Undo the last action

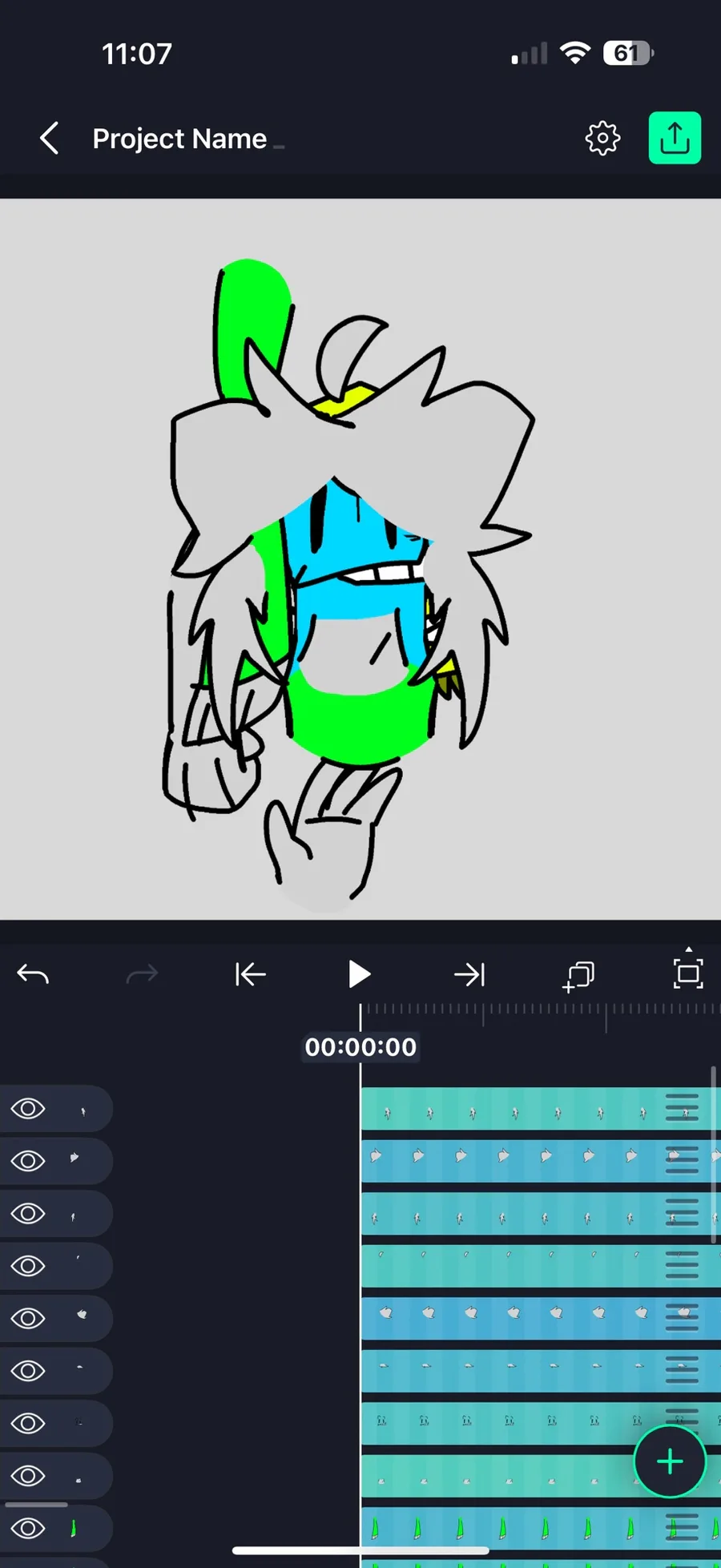click(x=33, y=974)
